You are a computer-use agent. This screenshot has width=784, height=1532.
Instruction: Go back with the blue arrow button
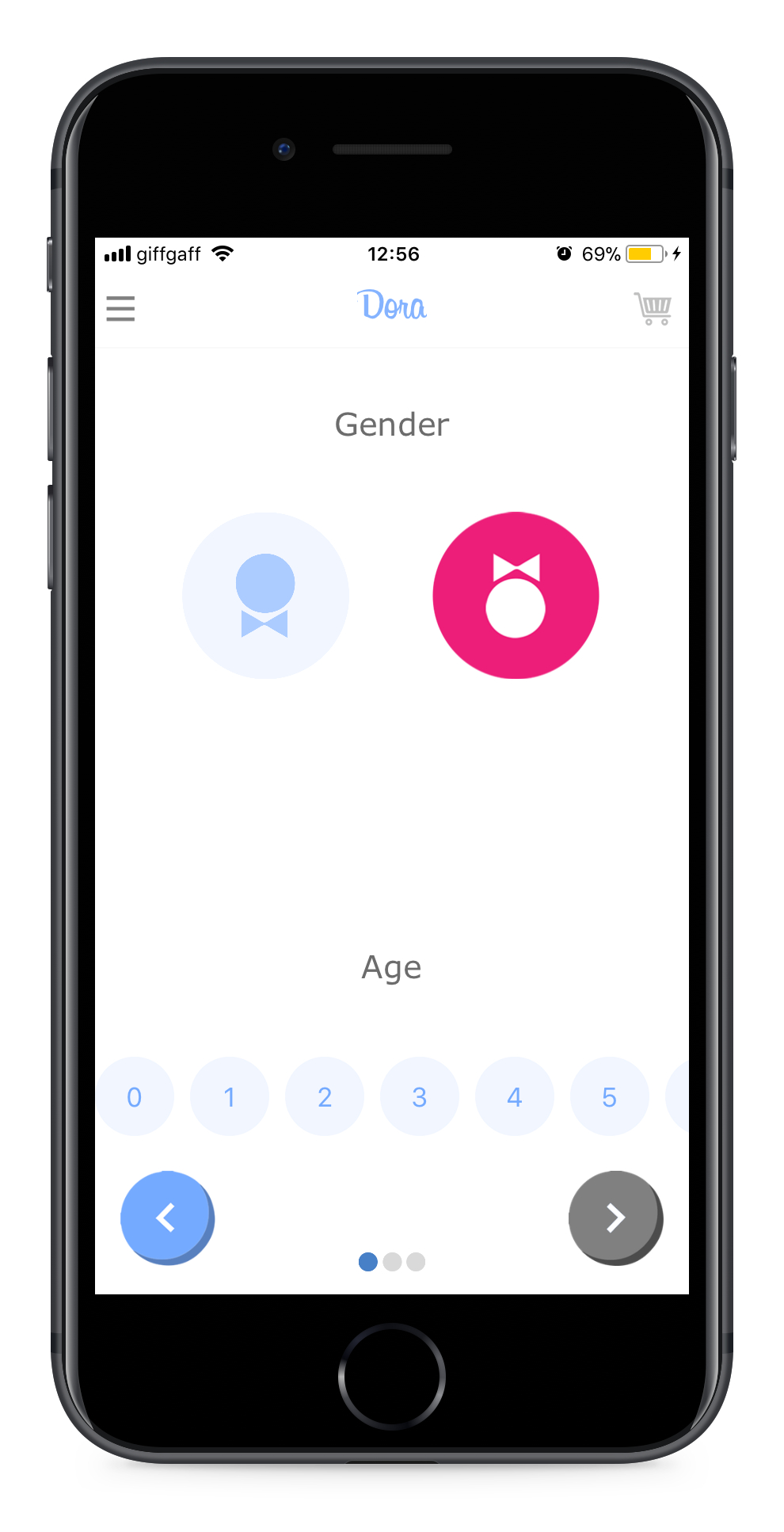(166, 1217)
